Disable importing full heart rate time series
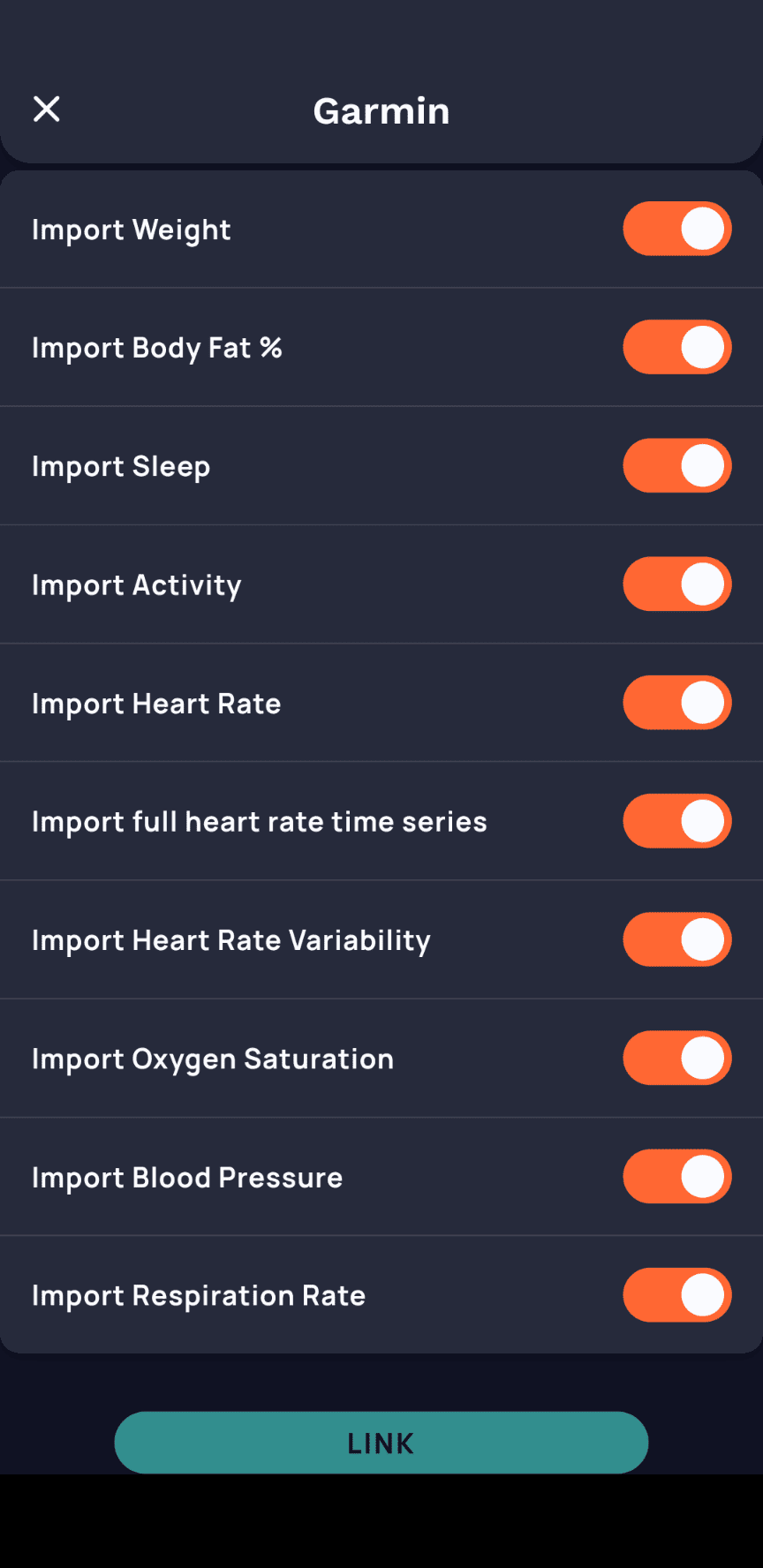Image resolution: width=763 pixels, height=1568 pixels. [676, 820]
